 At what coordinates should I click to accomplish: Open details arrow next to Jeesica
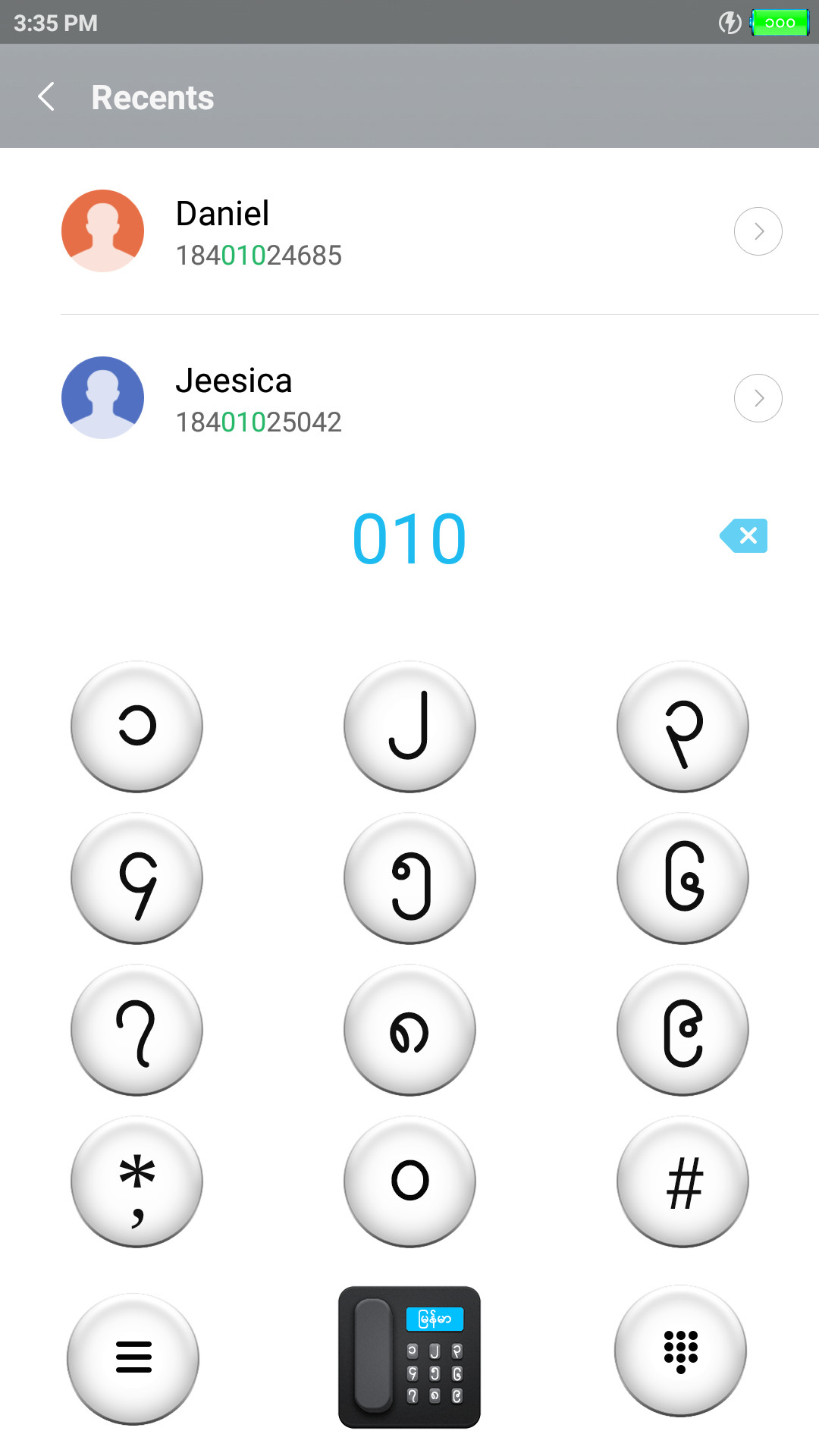pyautogui.click(x=758, y=398)
